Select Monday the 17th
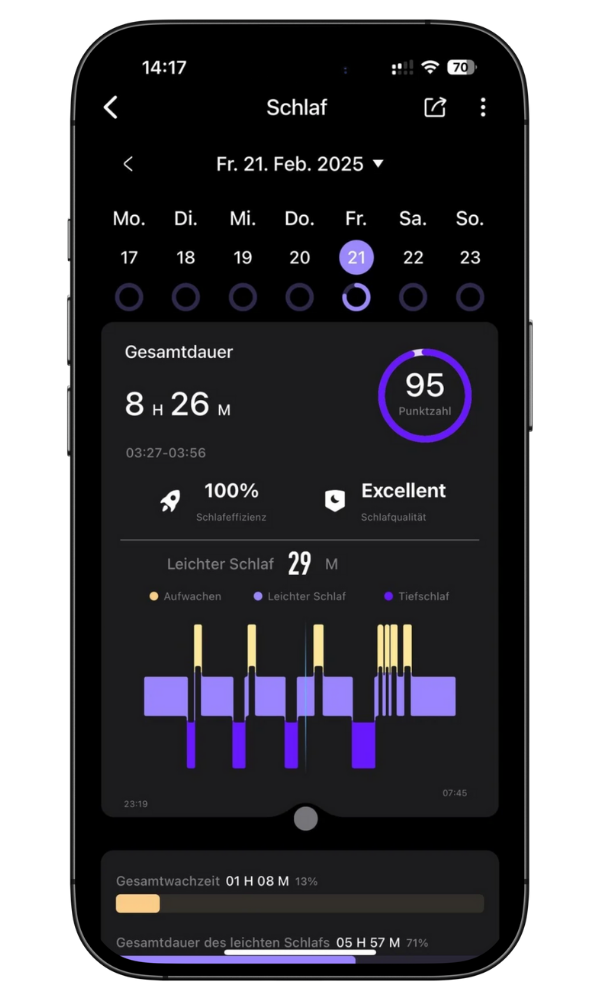Screen dimensions: 600x1000 129,258
